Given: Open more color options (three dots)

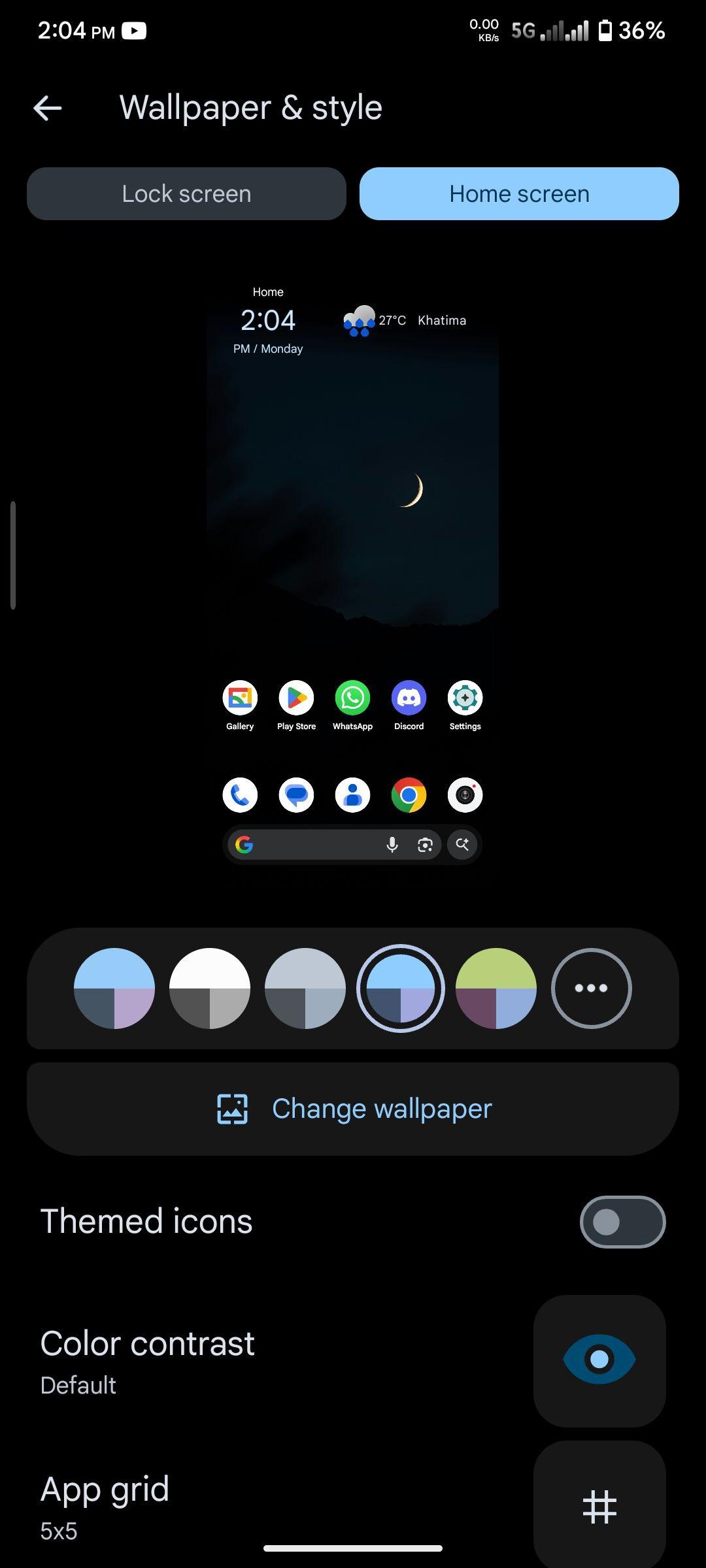Looking at the screenshot, I should [x=592, y=988].
